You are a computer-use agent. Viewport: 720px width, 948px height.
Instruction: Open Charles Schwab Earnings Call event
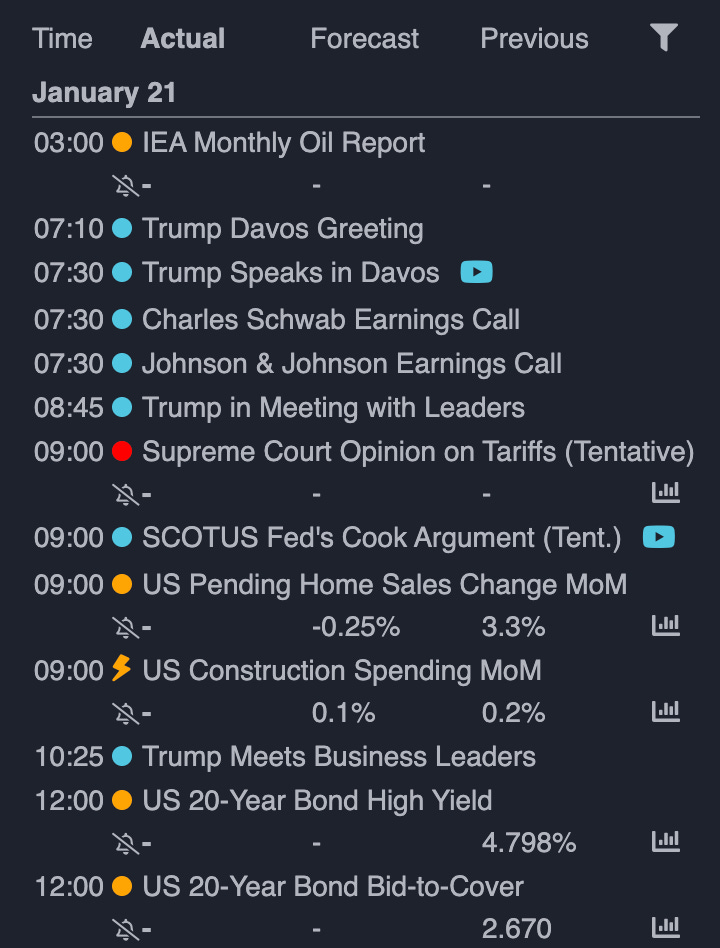330,320
